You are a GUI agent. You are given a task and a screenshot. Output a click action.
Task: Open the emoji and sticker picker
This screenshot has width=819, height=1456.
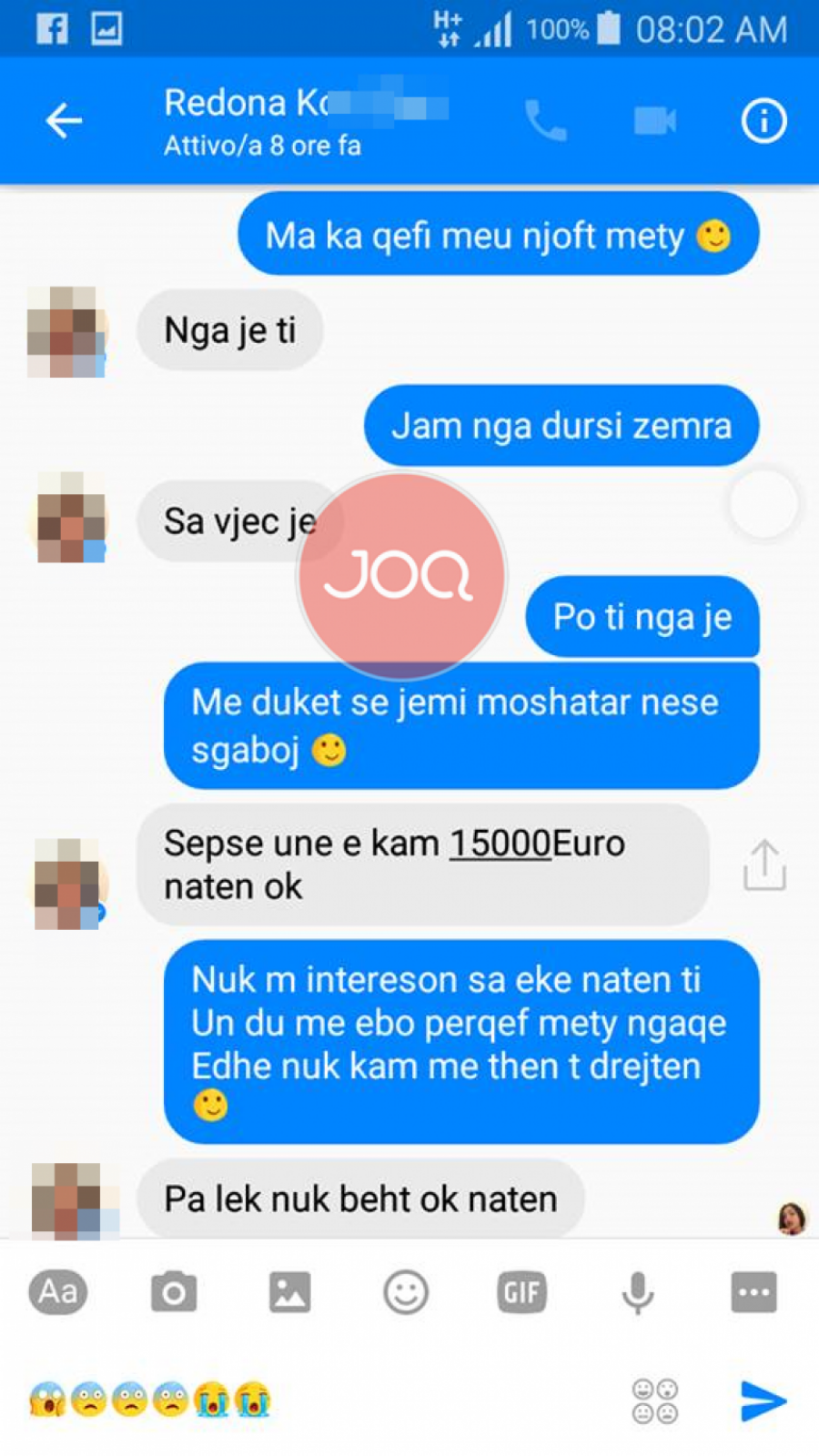(x=406, y=1292)
